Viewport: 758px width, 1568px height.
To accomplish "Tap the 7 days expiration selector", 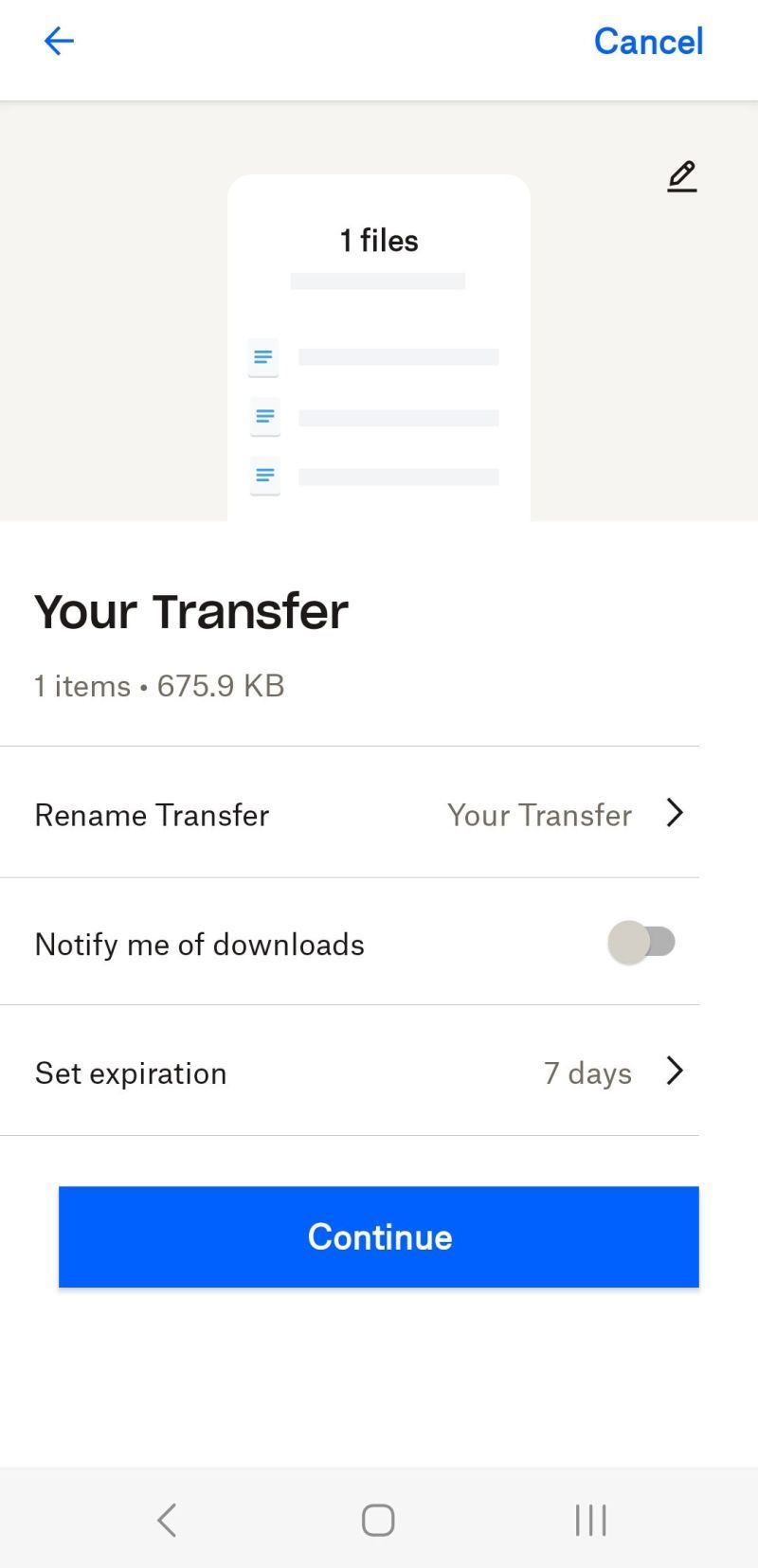I will click(x=587, y=1072).
